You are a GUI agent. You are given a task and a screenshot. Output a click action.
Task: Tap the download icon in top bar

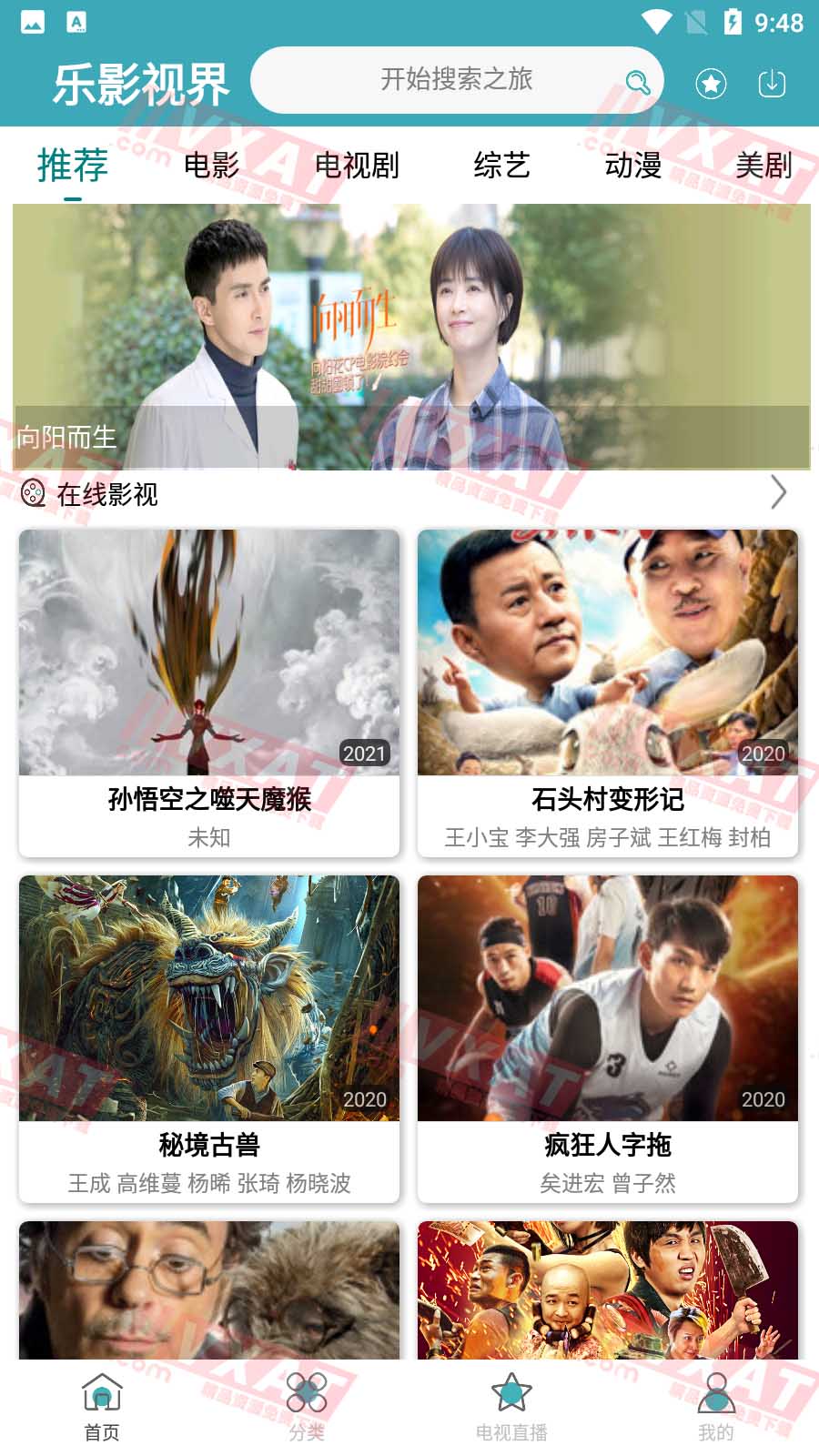click(773, 83)
